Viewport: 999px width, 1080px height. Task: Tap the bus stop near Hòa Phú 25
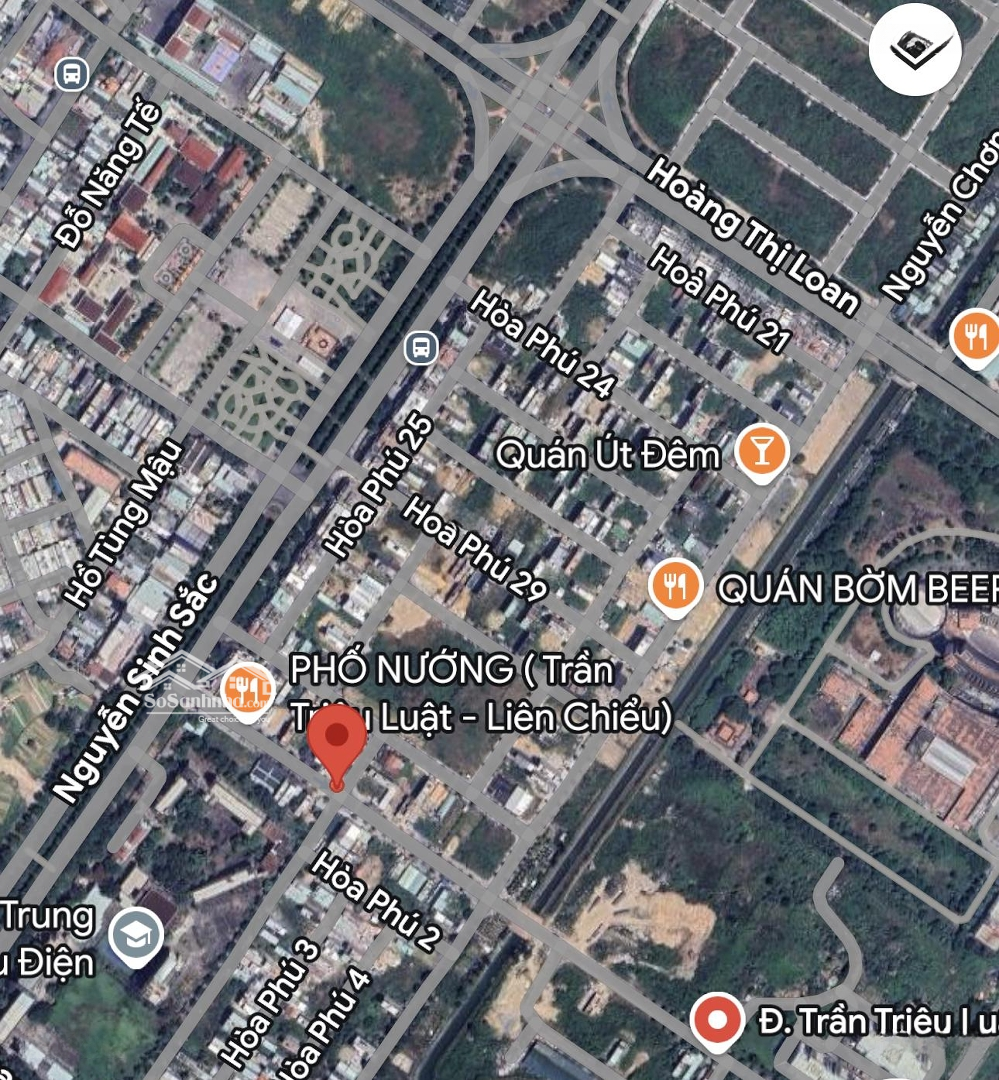tap(421, 348)
